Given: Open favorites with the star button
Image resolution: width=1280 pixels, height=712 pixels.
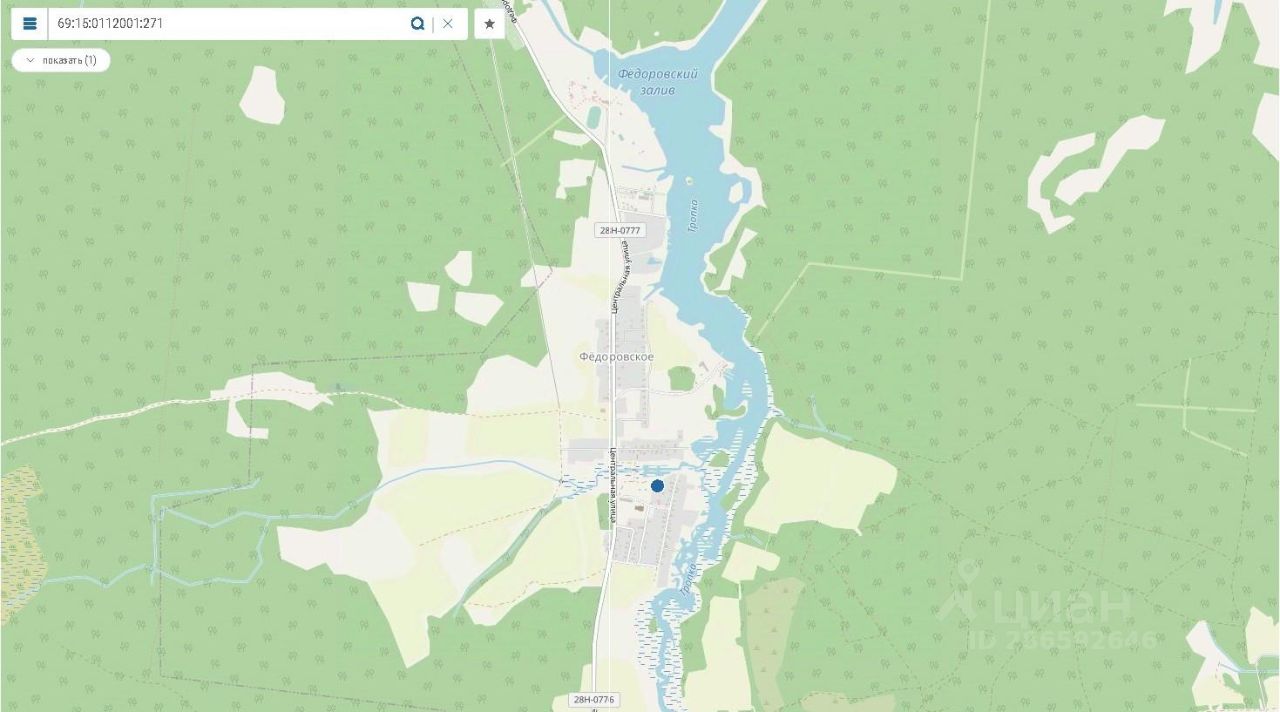Looking at the screenshot, I should tap(489, 23).
